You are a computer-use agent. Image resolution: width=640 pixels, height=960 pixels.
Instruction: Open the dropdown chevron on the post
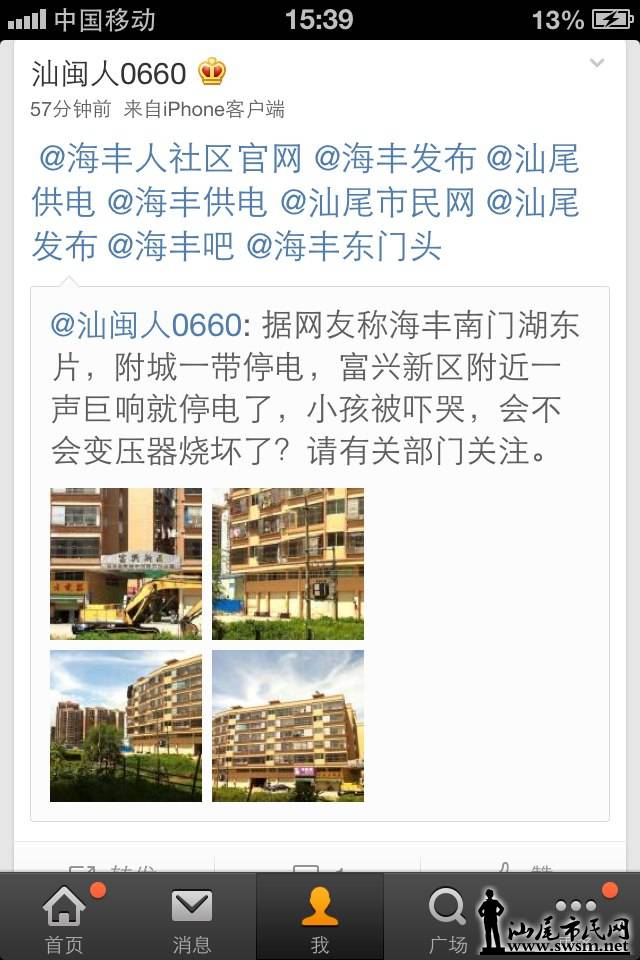(597, 64)
